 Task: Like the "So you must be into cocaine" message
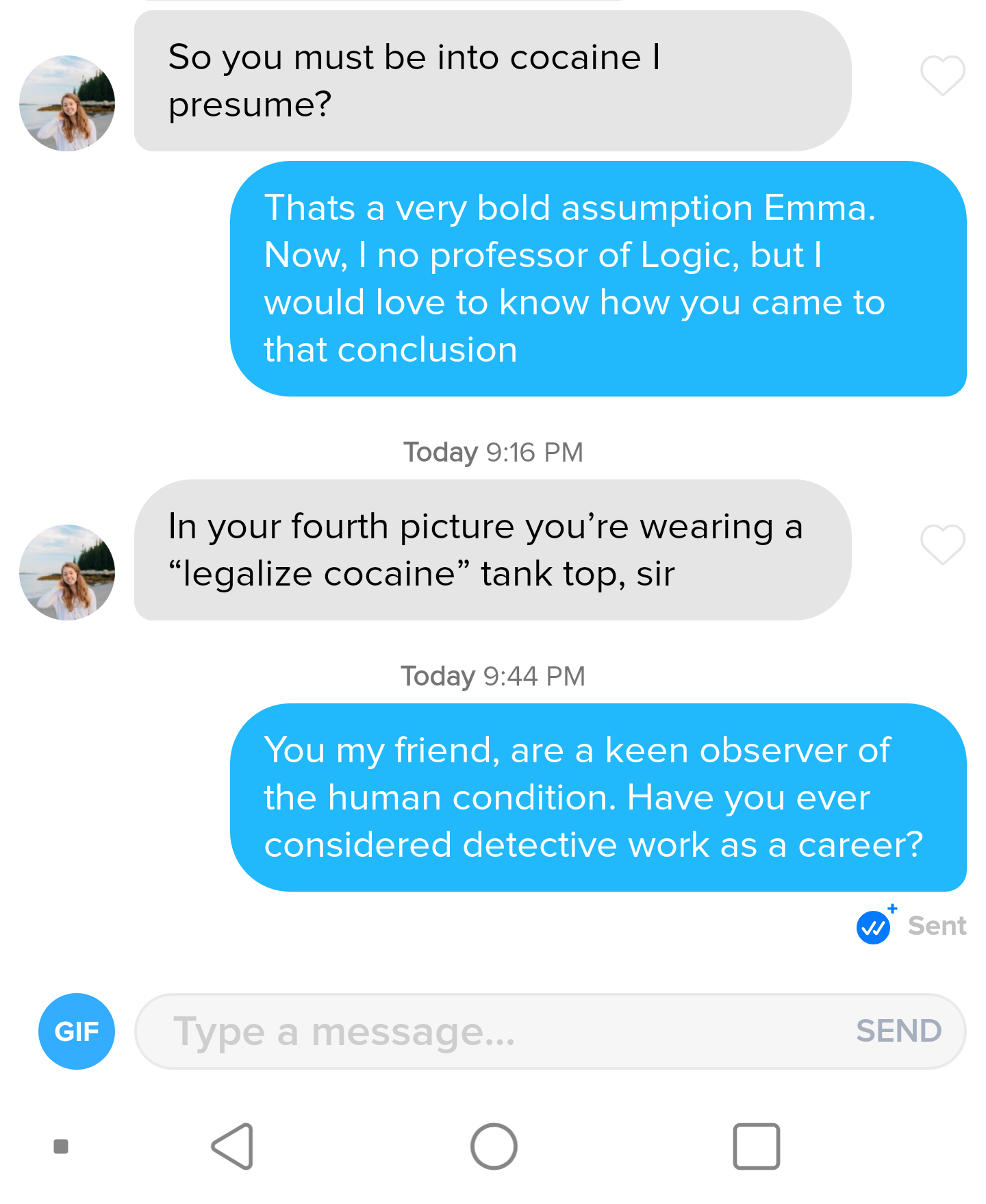[942, 75]
